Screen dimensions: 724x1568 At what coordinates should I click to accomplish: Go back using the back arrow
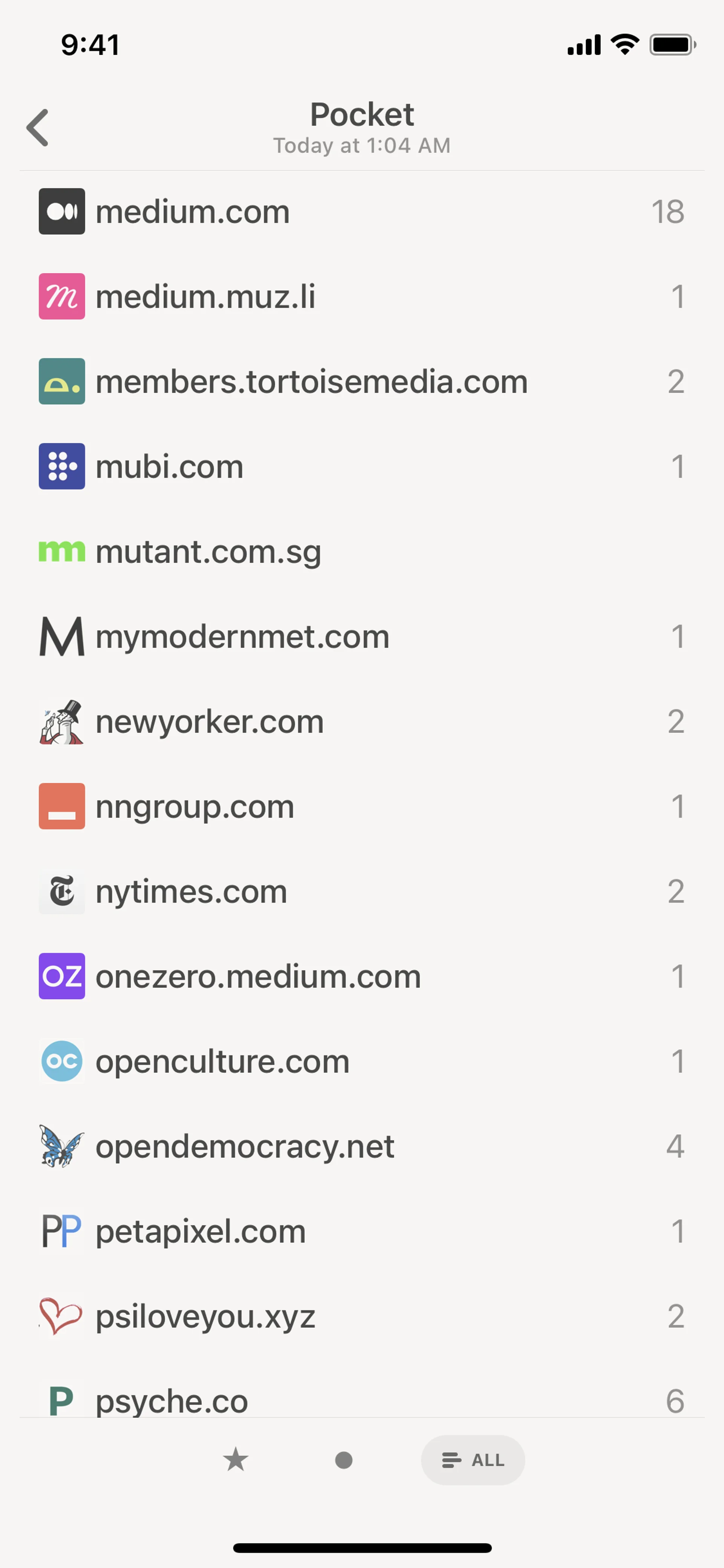pyautogui.click(x=38, y=128)
